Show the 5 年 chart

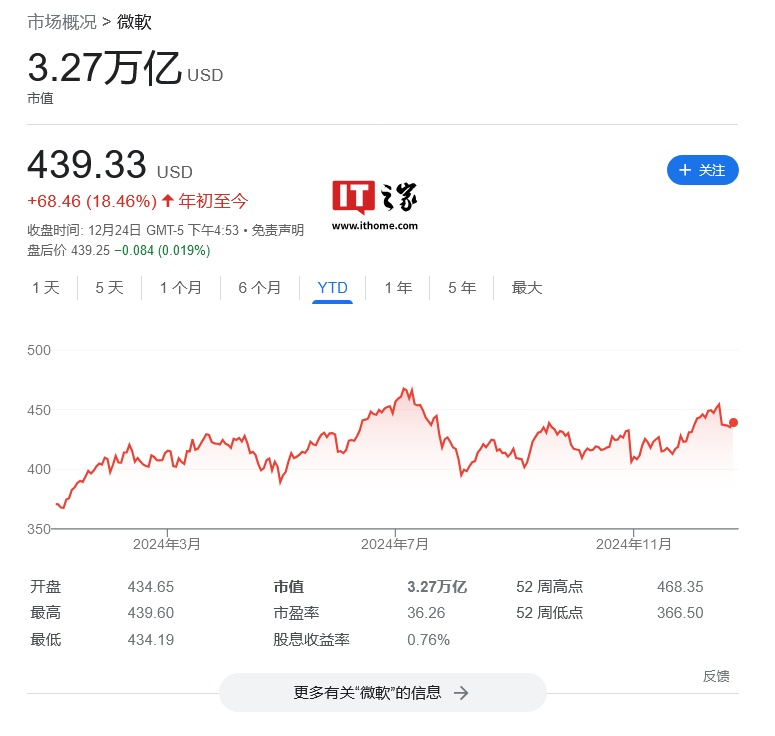click(x=462, y=288)
